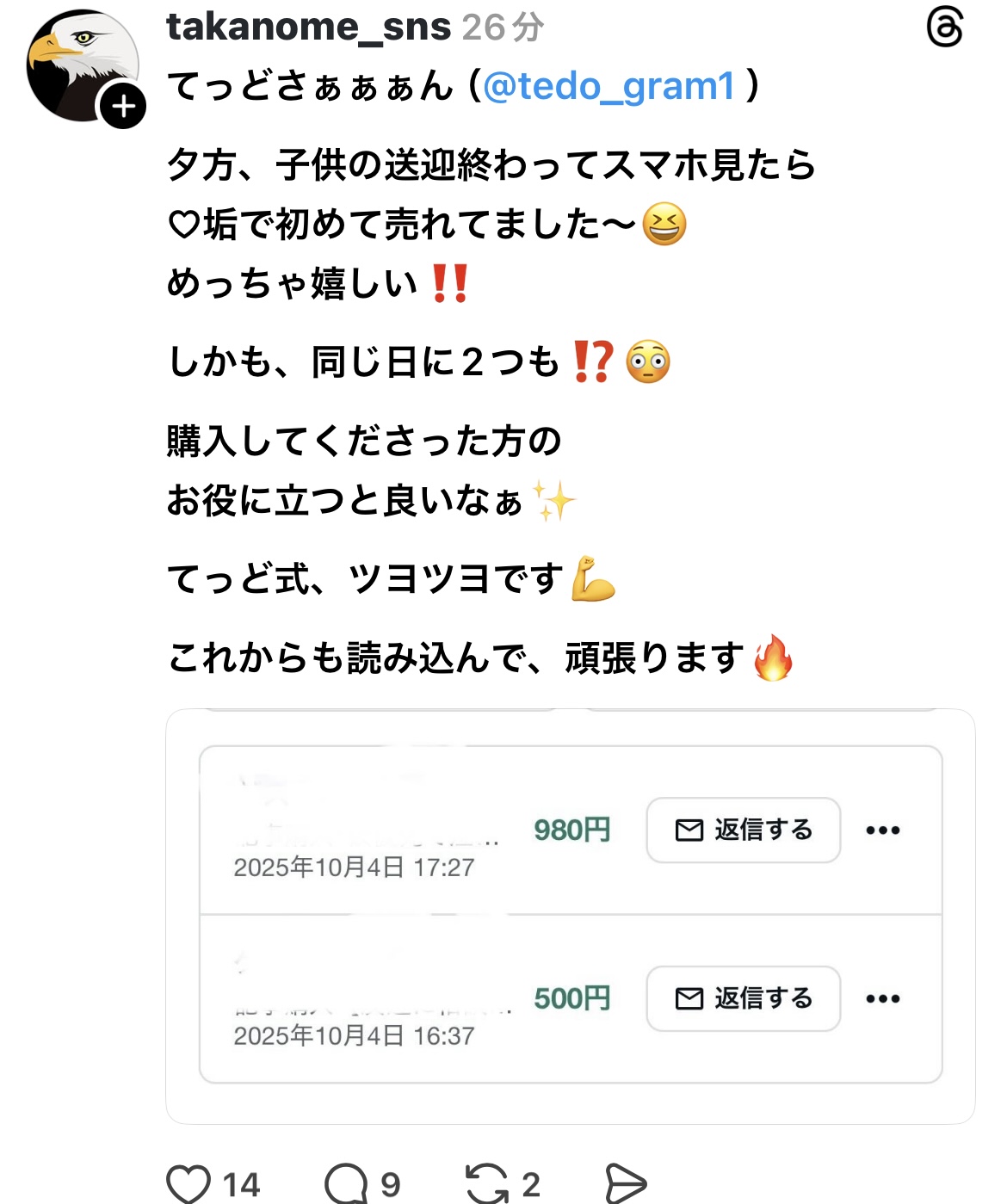Repost this thread
Screen dimensions: 1007x1204
click(x=487, y=1183)
